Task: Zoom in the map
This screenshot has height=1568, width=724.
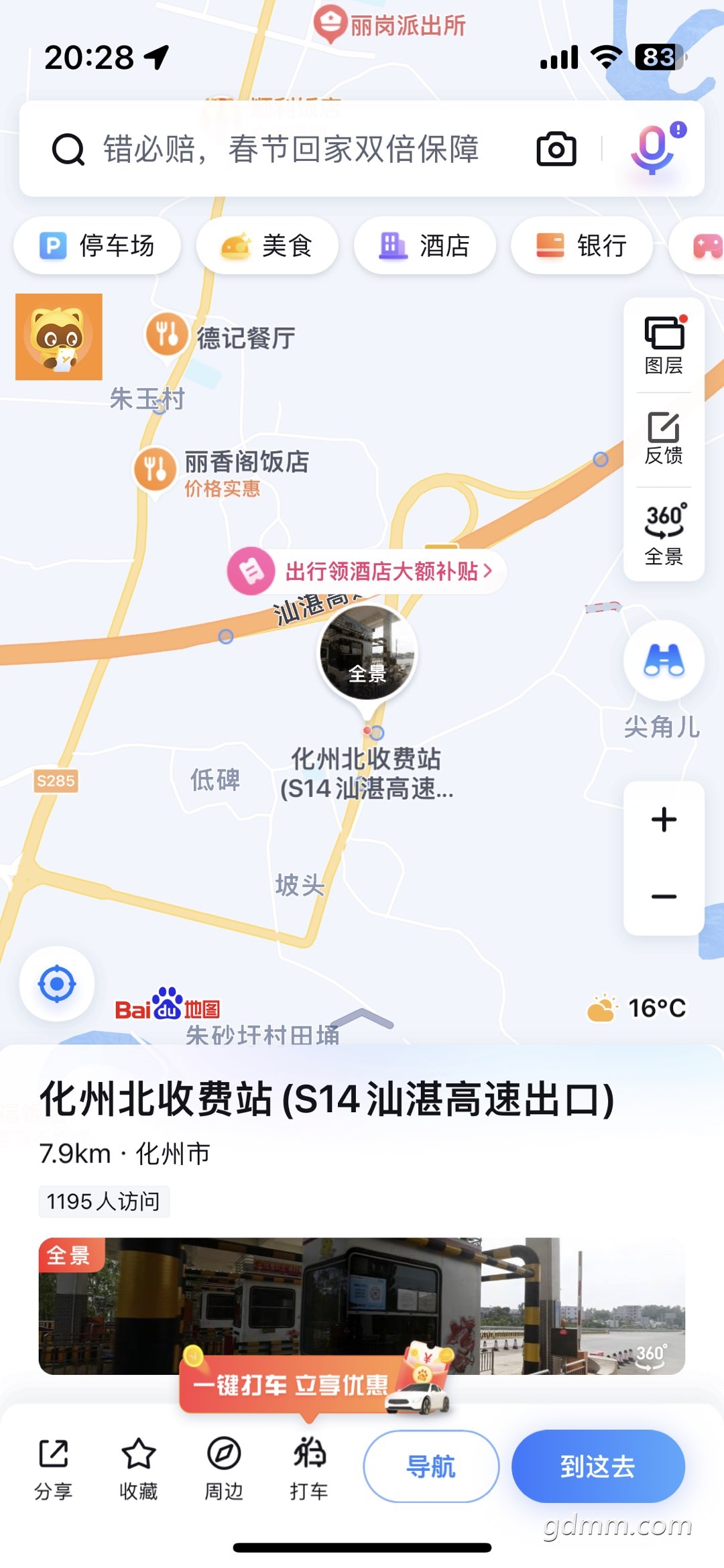Action: pos(664,820)
